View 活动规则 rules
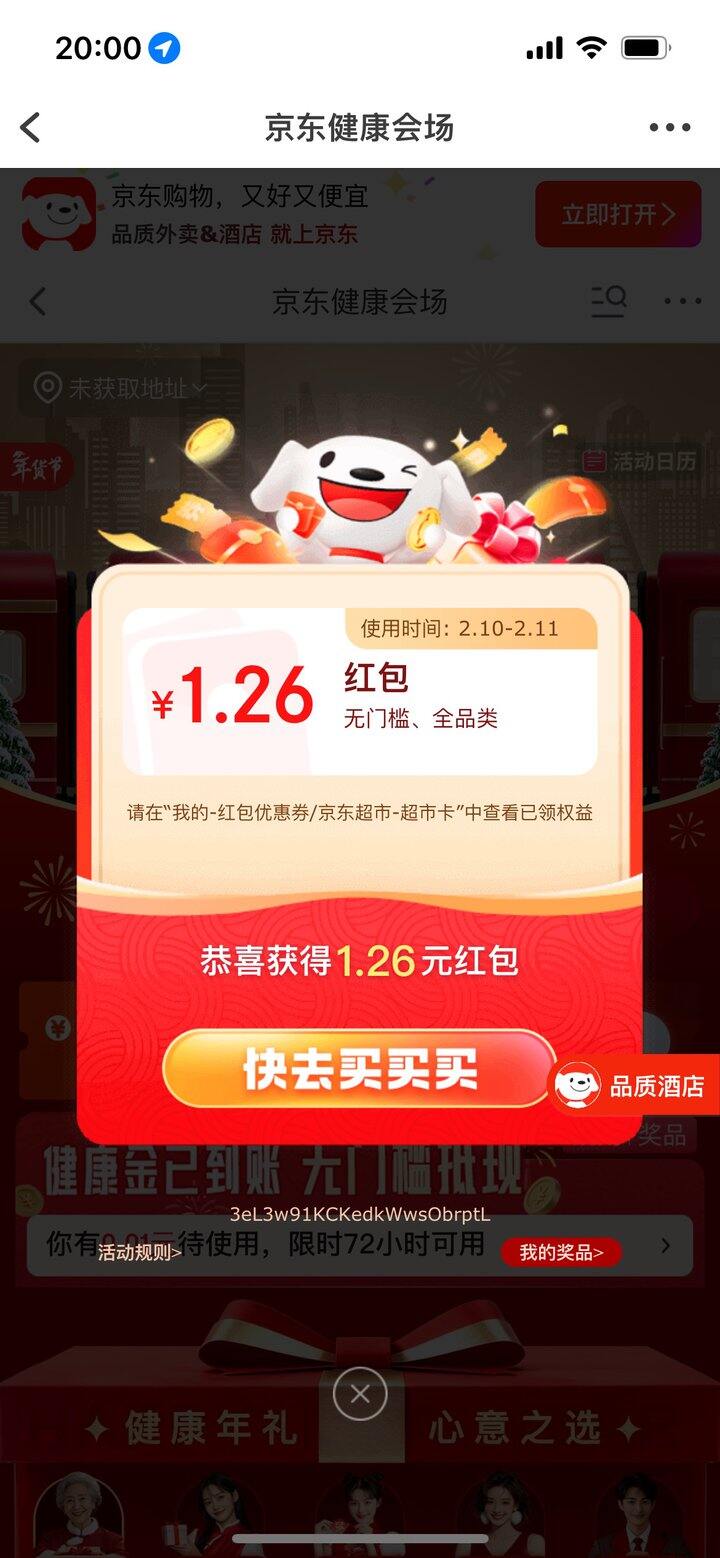Screen dimensions: 720x1558 pos(140,1252)
